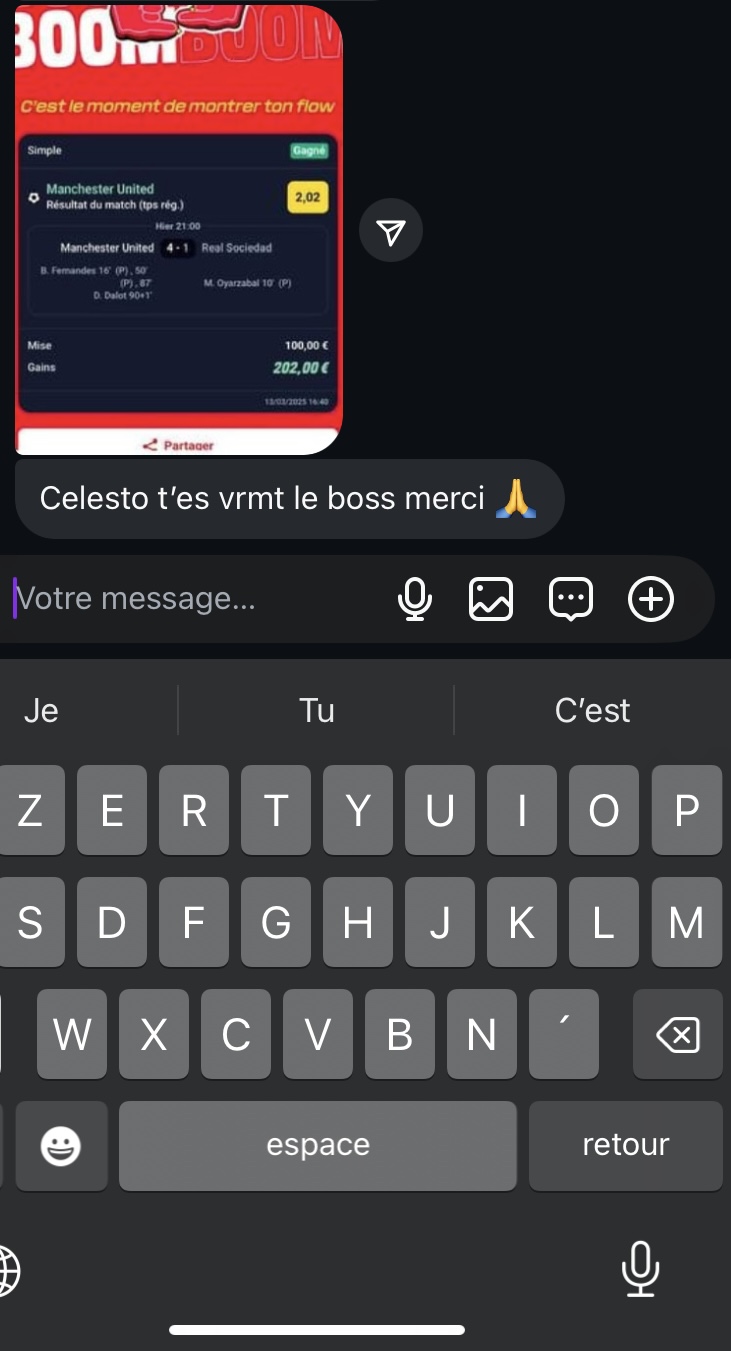Tap the 'Partager' button on the shared bet slip
This screenshot has height=1351, width=731.
click(x=178, y=444)
